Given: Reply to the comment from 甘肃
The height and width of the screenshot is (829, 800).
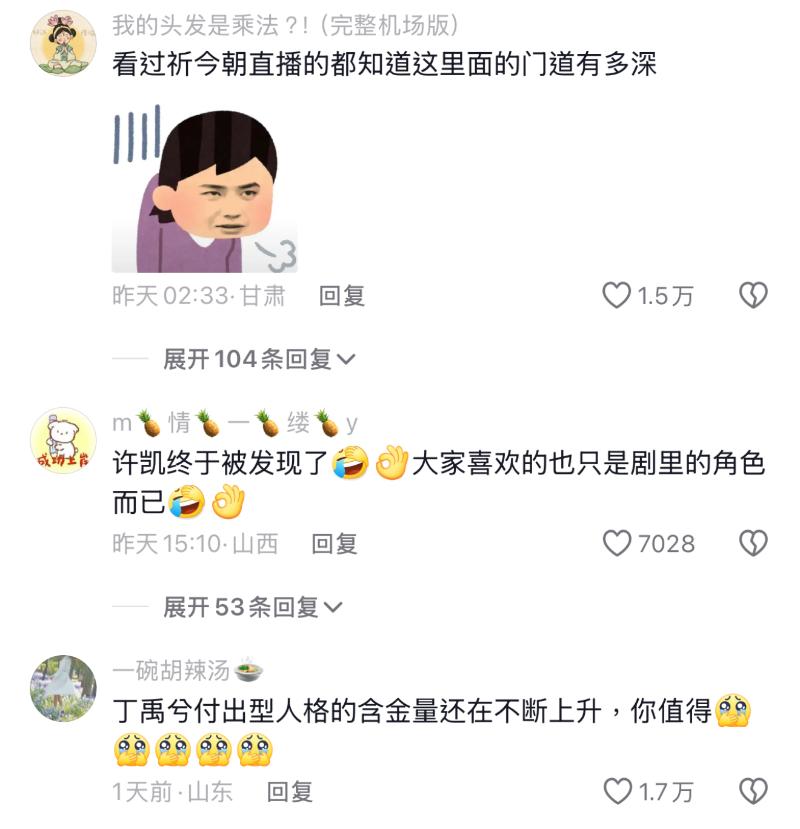Looking at the screenshot, I should click(342, 295).
